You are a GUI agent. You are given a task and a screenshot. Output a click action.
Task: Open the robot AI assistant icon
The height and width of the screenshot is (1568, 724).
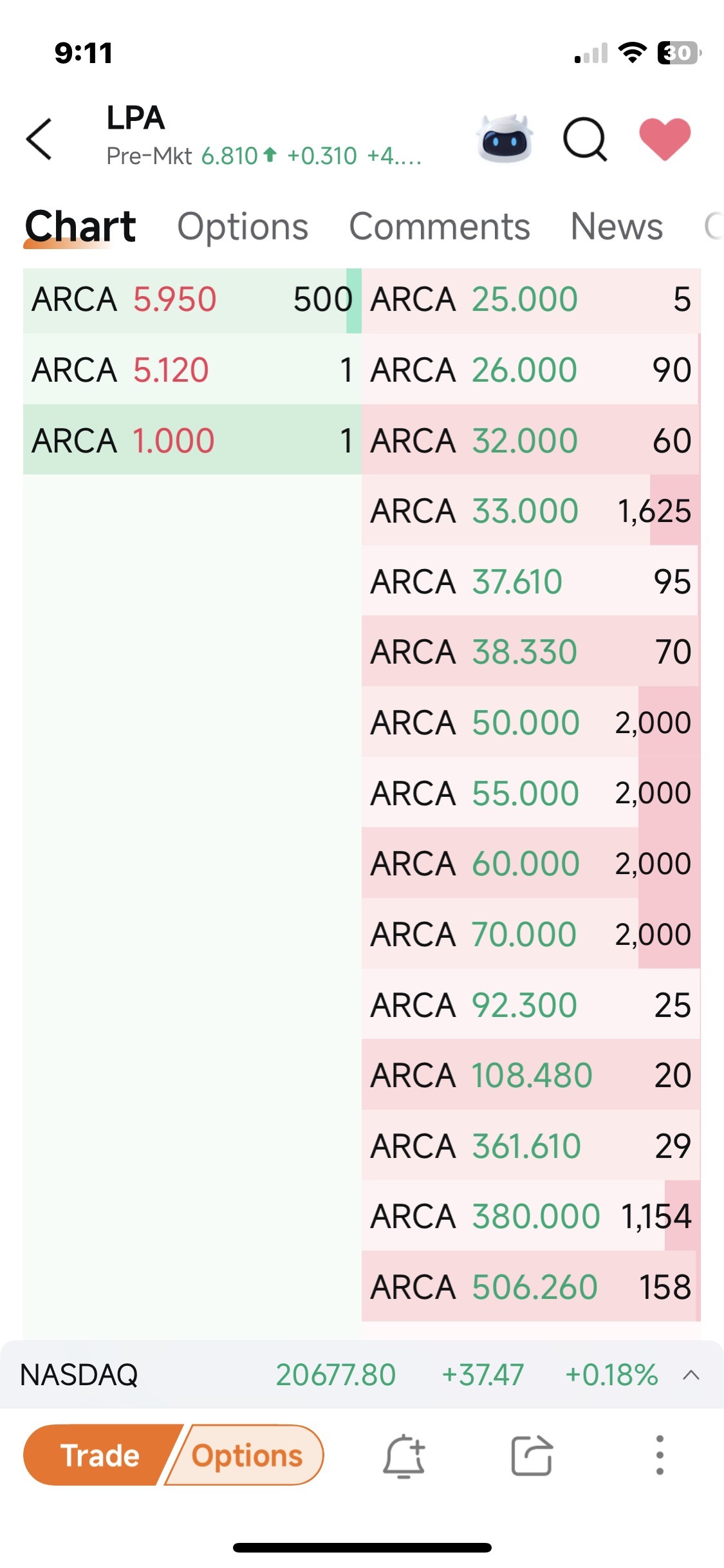505,138
